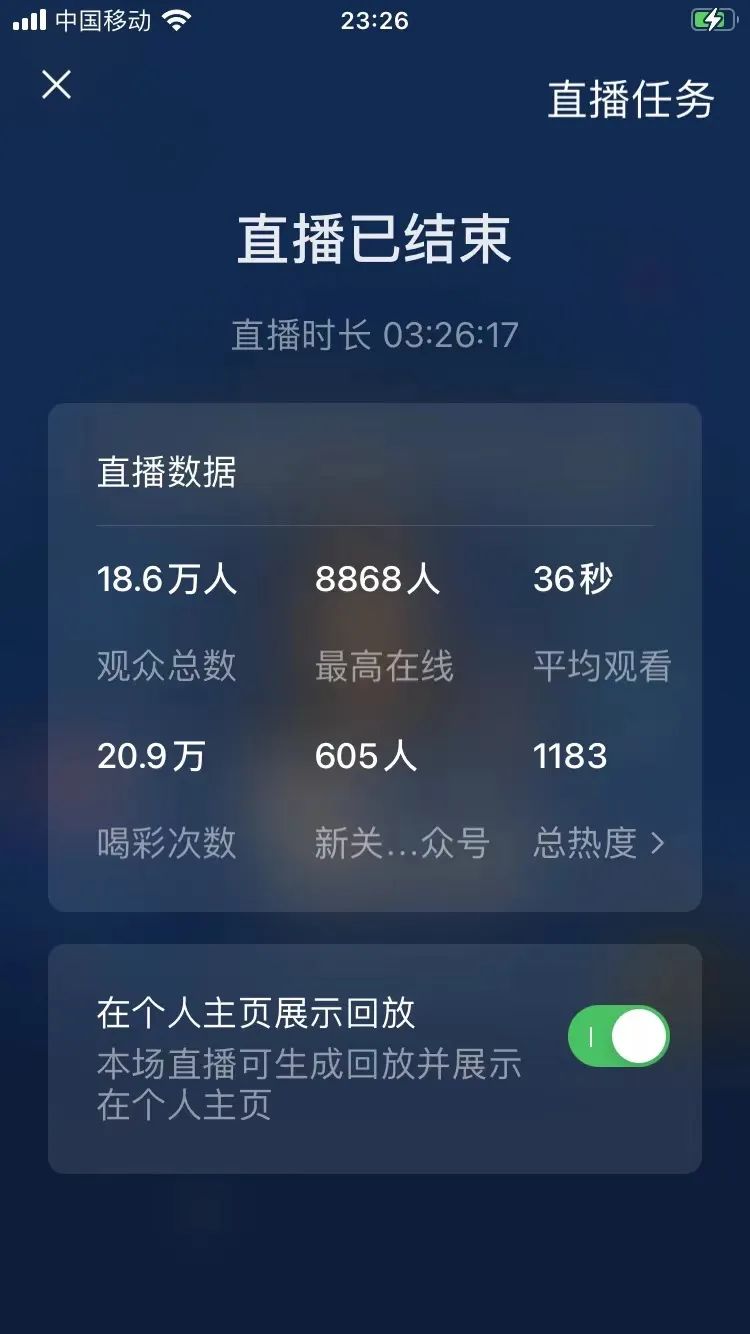View audience total 18.6万人 stat
Screen dimensions: 750x1334
point(168,578)
